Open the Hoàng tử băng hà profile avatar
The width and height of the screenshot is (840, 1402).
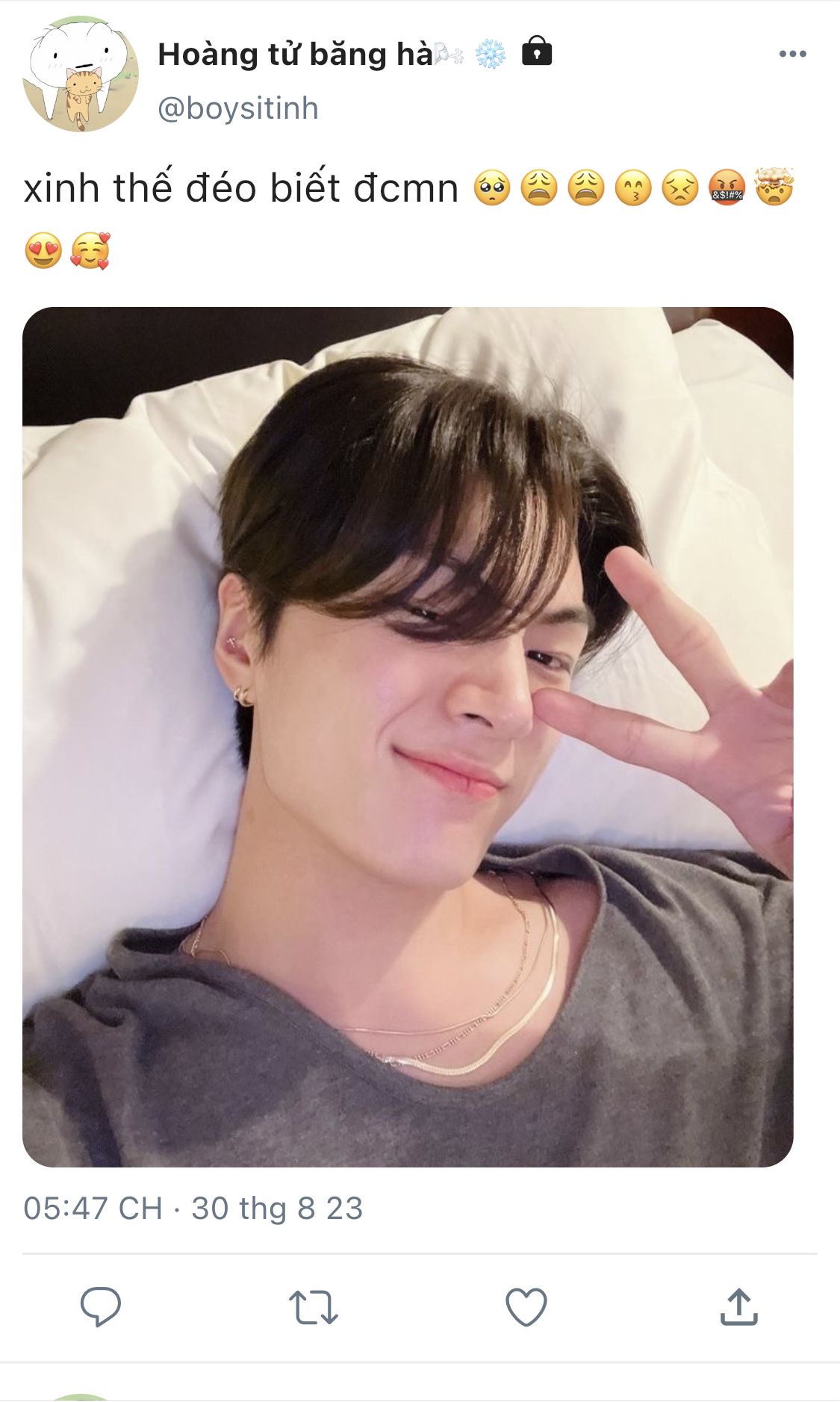coord(81,74)
